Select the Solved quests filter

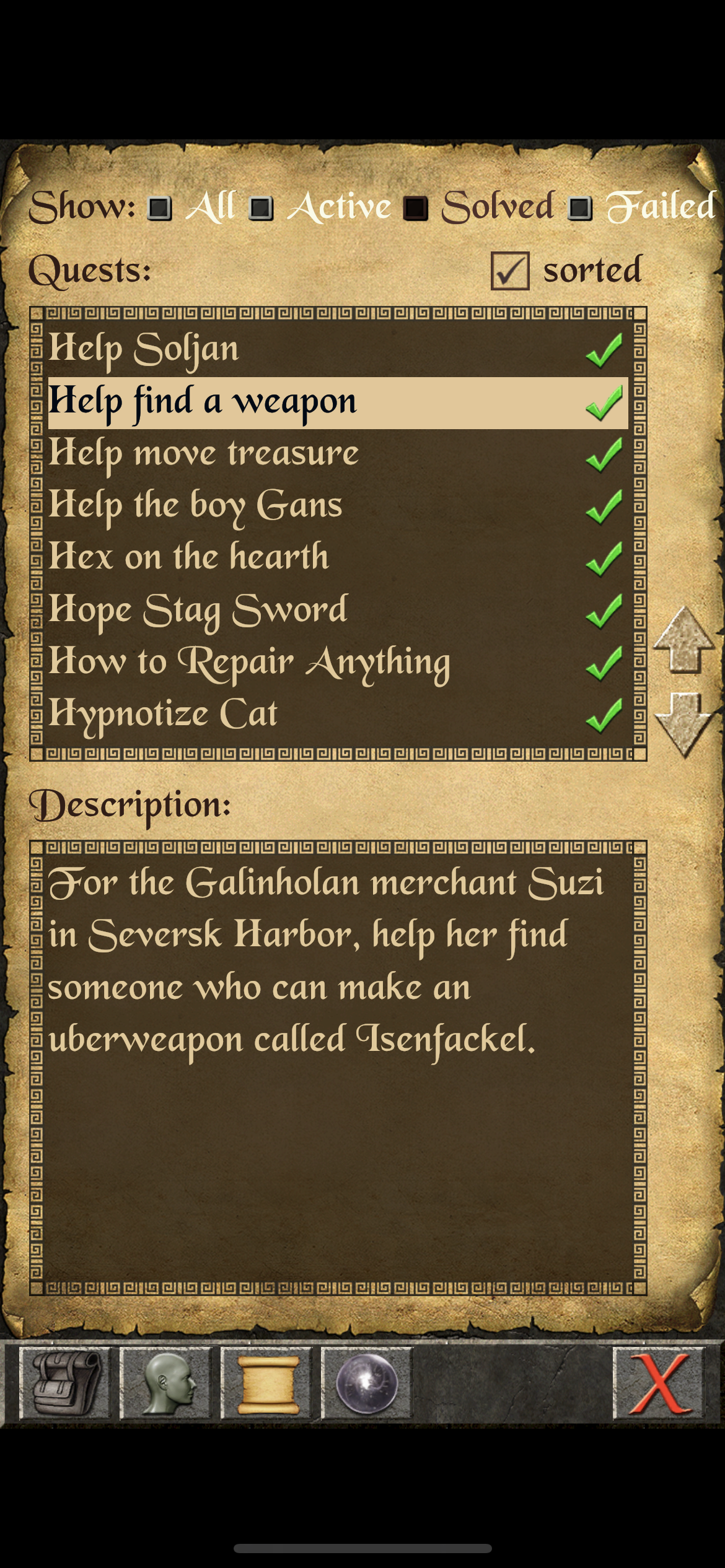tap(415, 208)
